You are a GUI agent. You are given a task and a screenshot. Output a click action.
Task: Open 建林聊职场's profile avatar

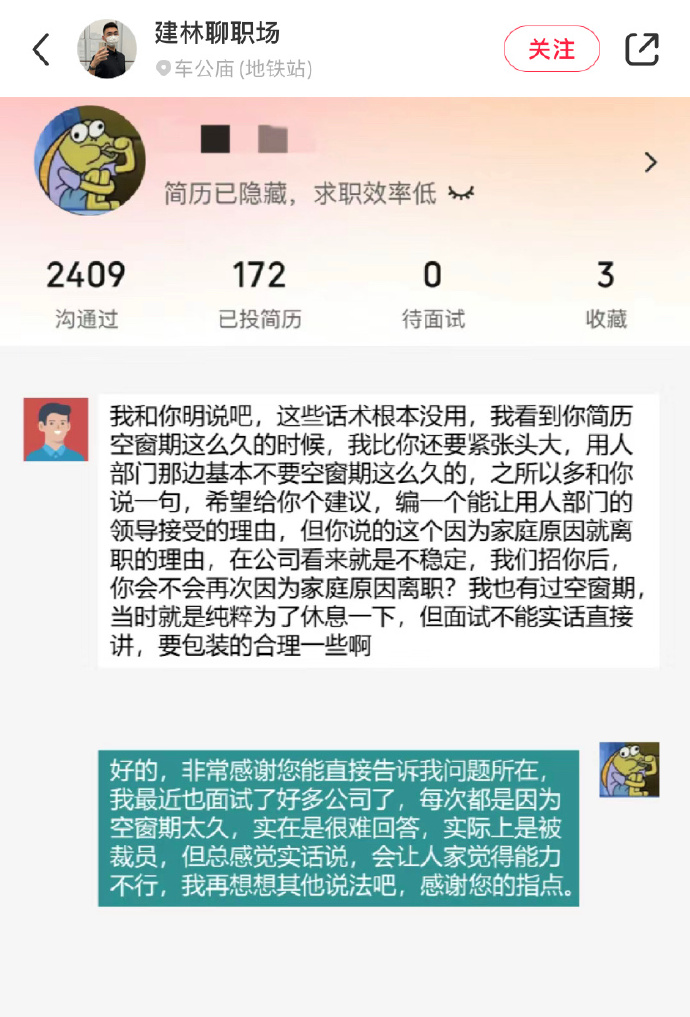tap(107, 49)
